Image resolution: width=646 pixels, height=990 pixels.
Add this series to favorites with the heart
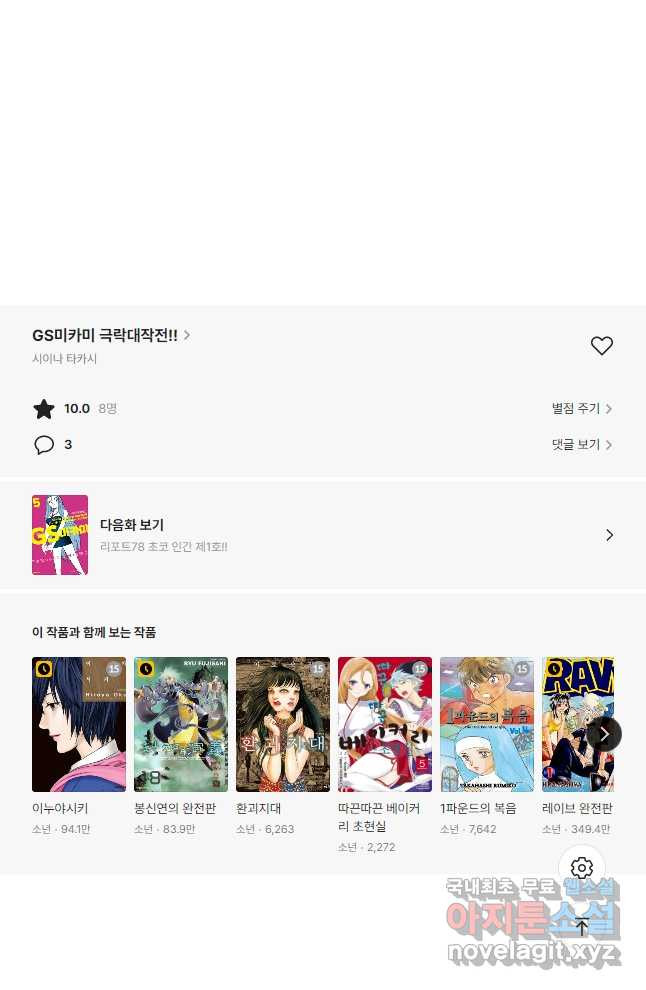(x=601, y=346)
